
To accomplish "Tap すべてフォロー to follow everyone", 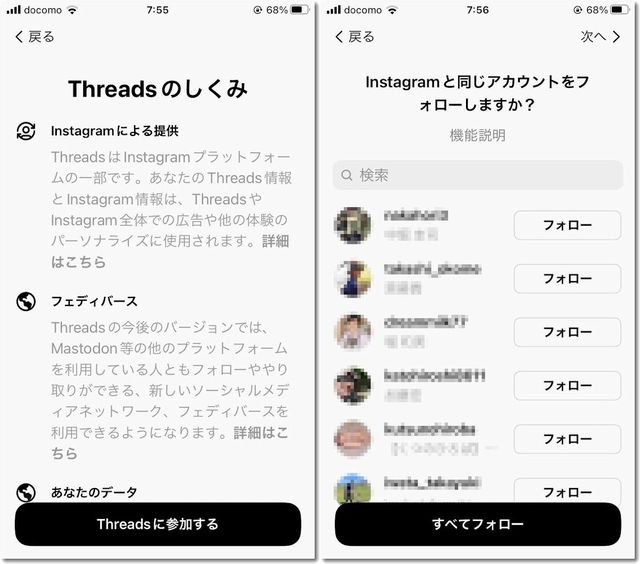I will click(477, 524).
